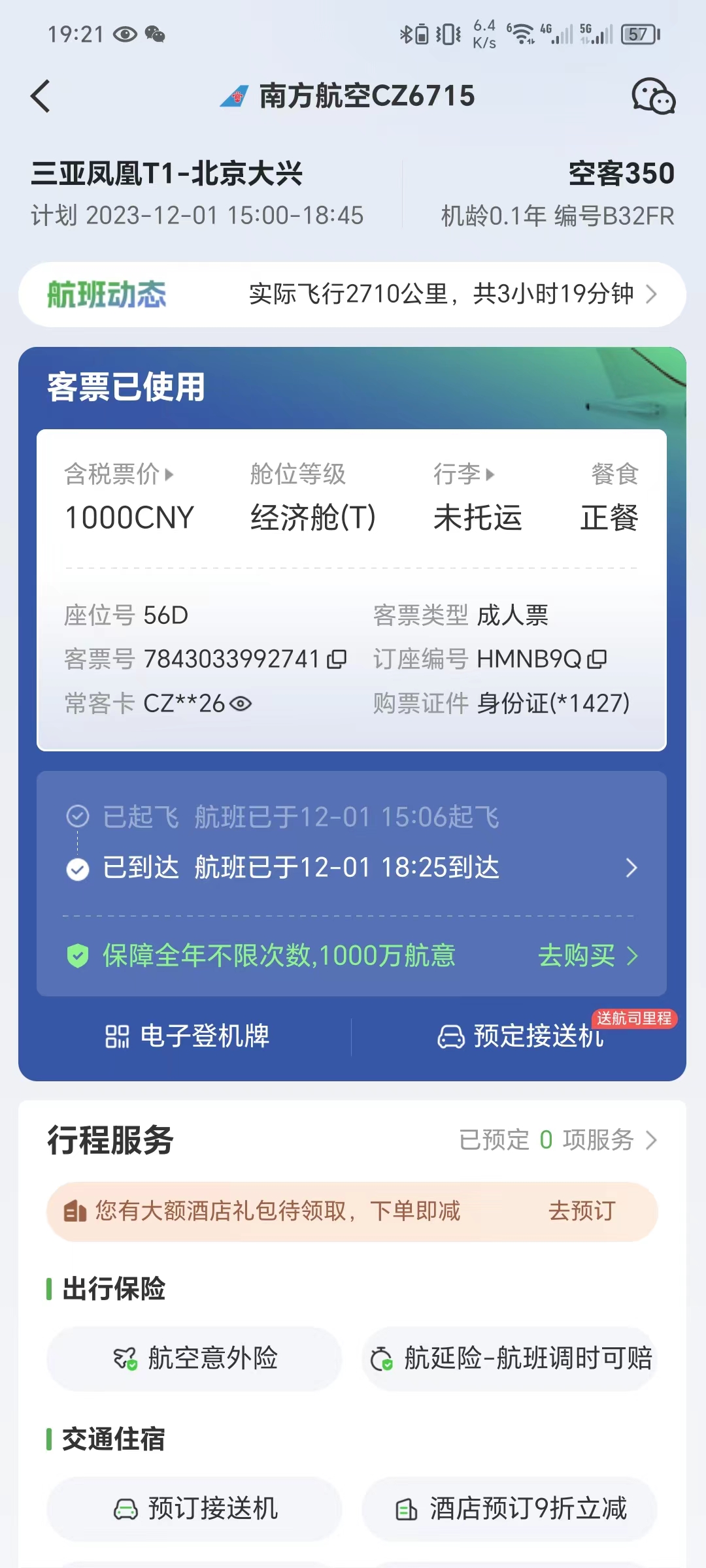
Task: Open 电子登机牌 boarding pass
Action: tap(188, 1036)
